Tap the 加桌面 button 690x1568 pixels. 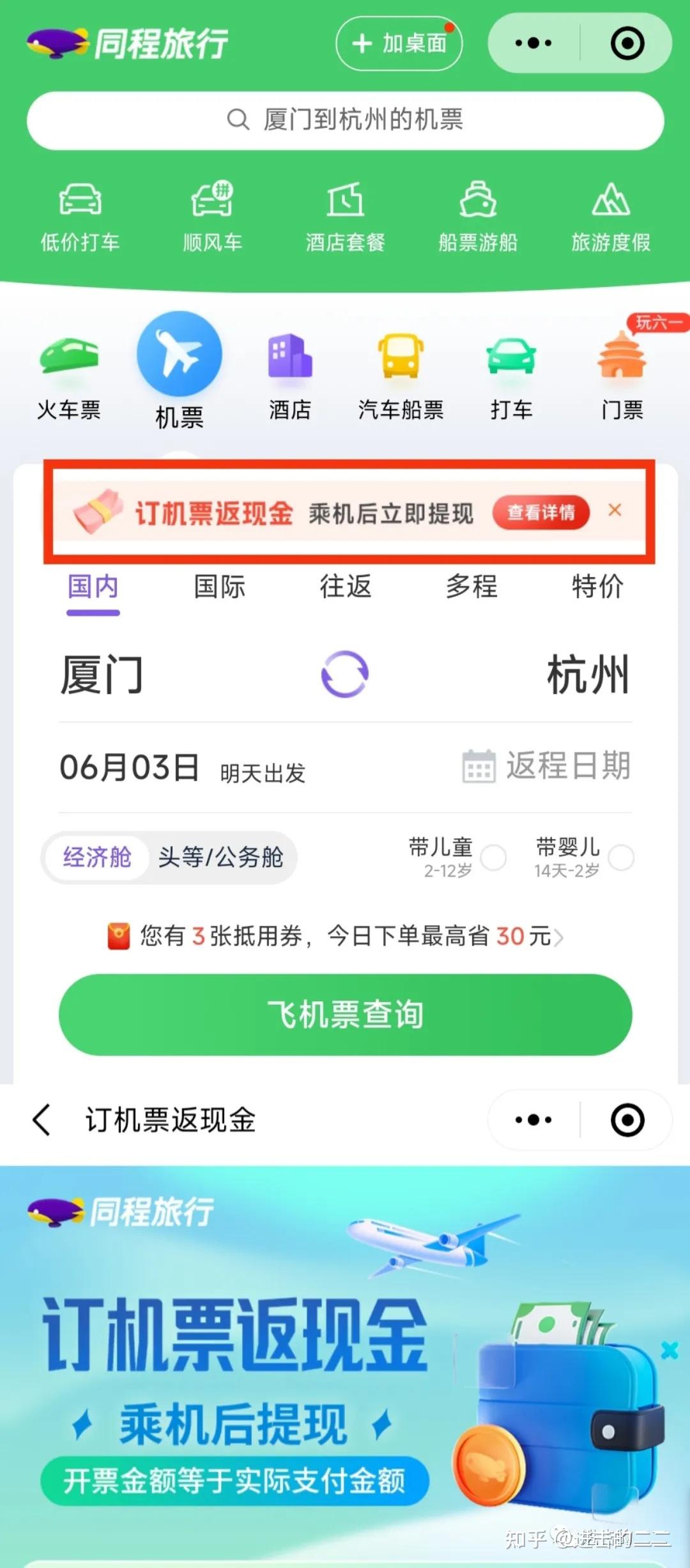pos(399,43)
